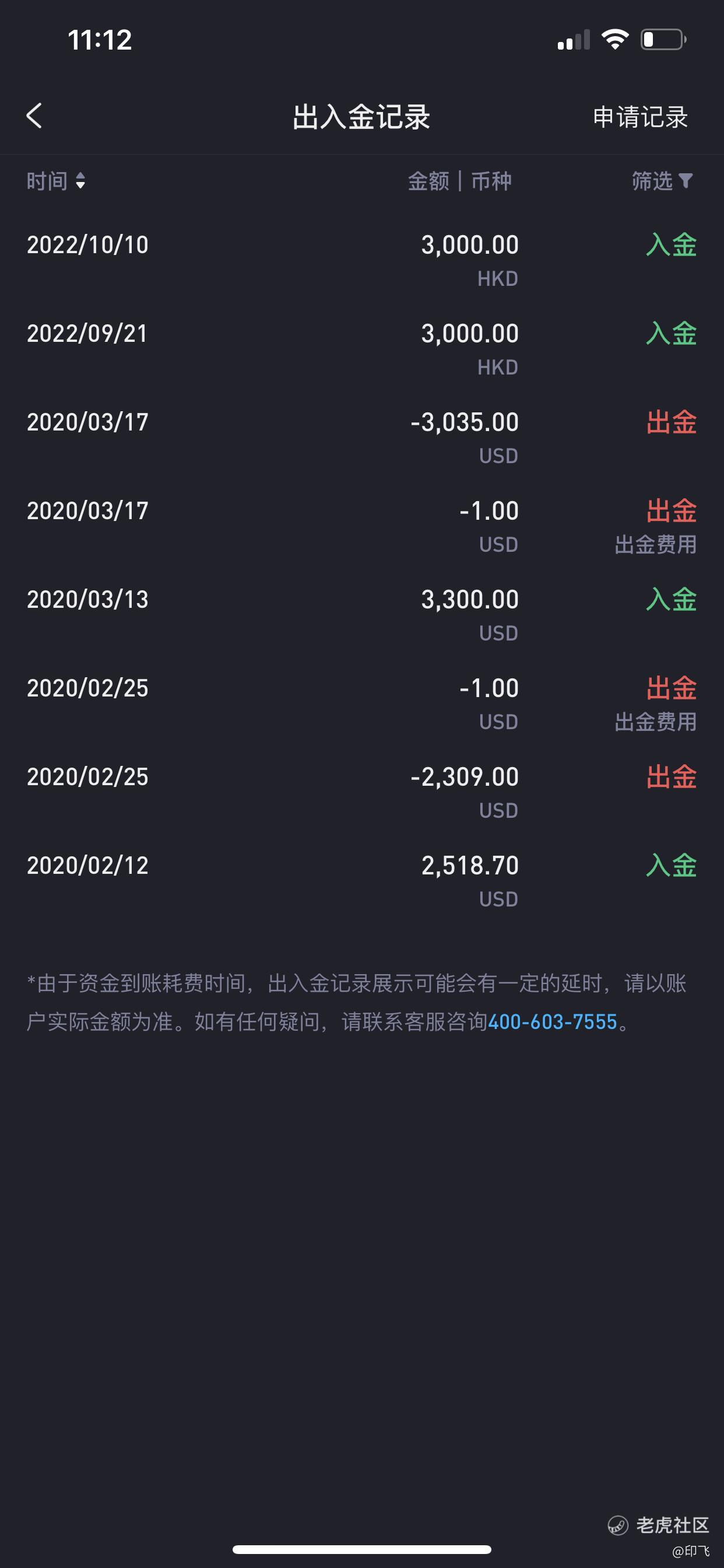724x1568 pixels.
Task: Call customer service number 400-603-7555
Action: (553, 1022)
